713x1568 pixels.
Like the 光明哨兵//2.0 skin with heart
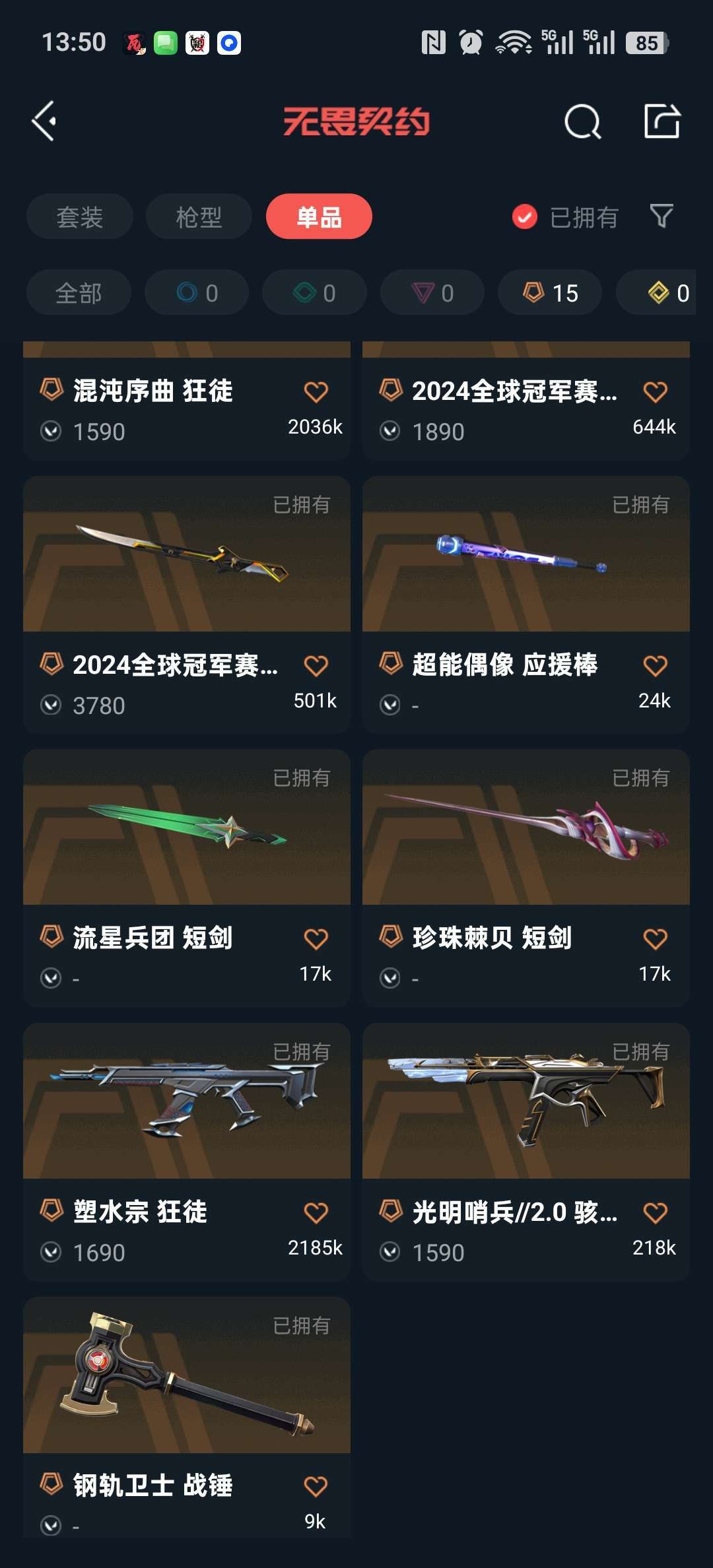655,1213
